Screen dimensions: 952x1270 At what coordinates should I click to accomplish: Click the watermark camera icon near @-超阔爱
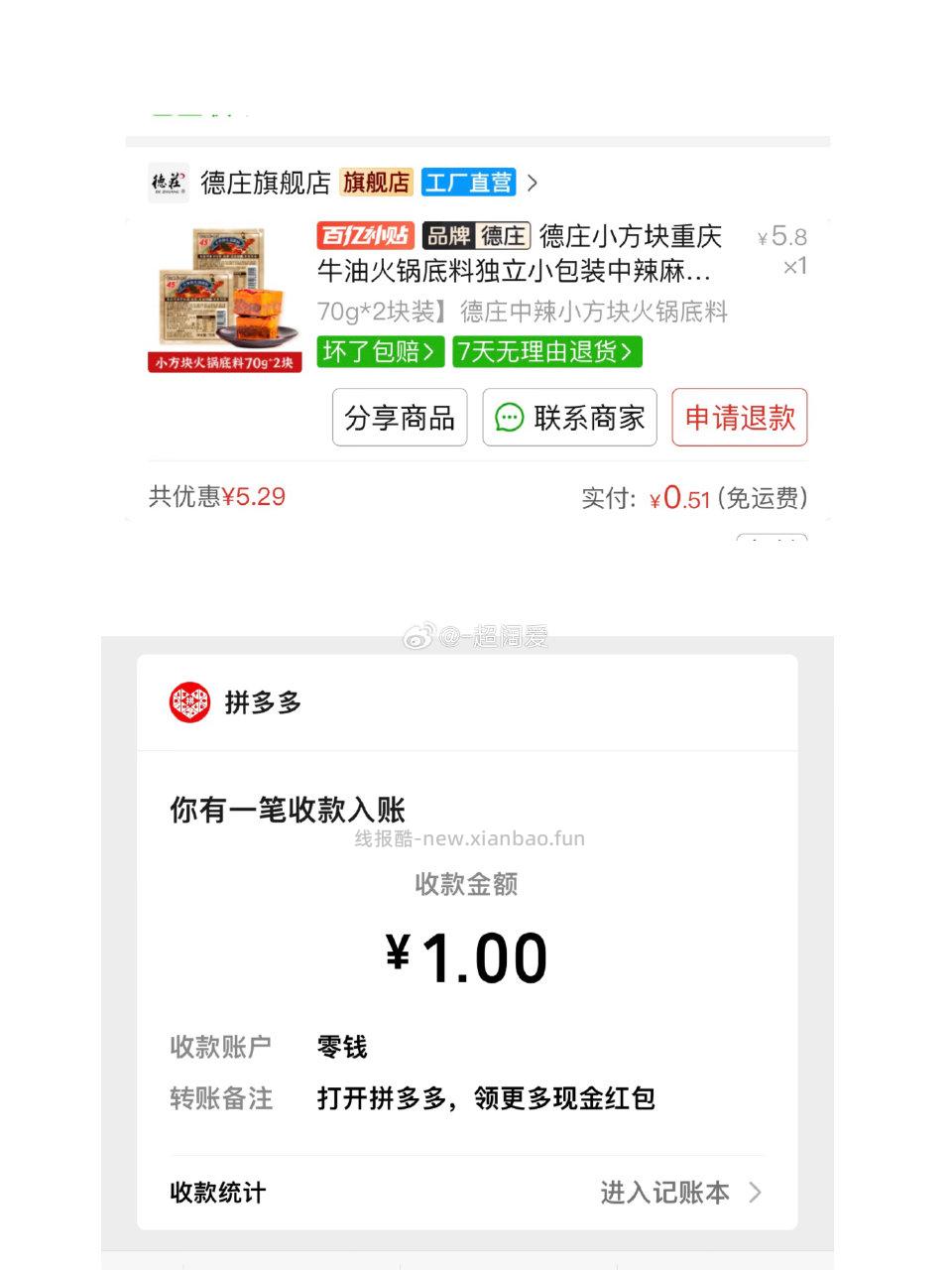(x=420, y=638)
